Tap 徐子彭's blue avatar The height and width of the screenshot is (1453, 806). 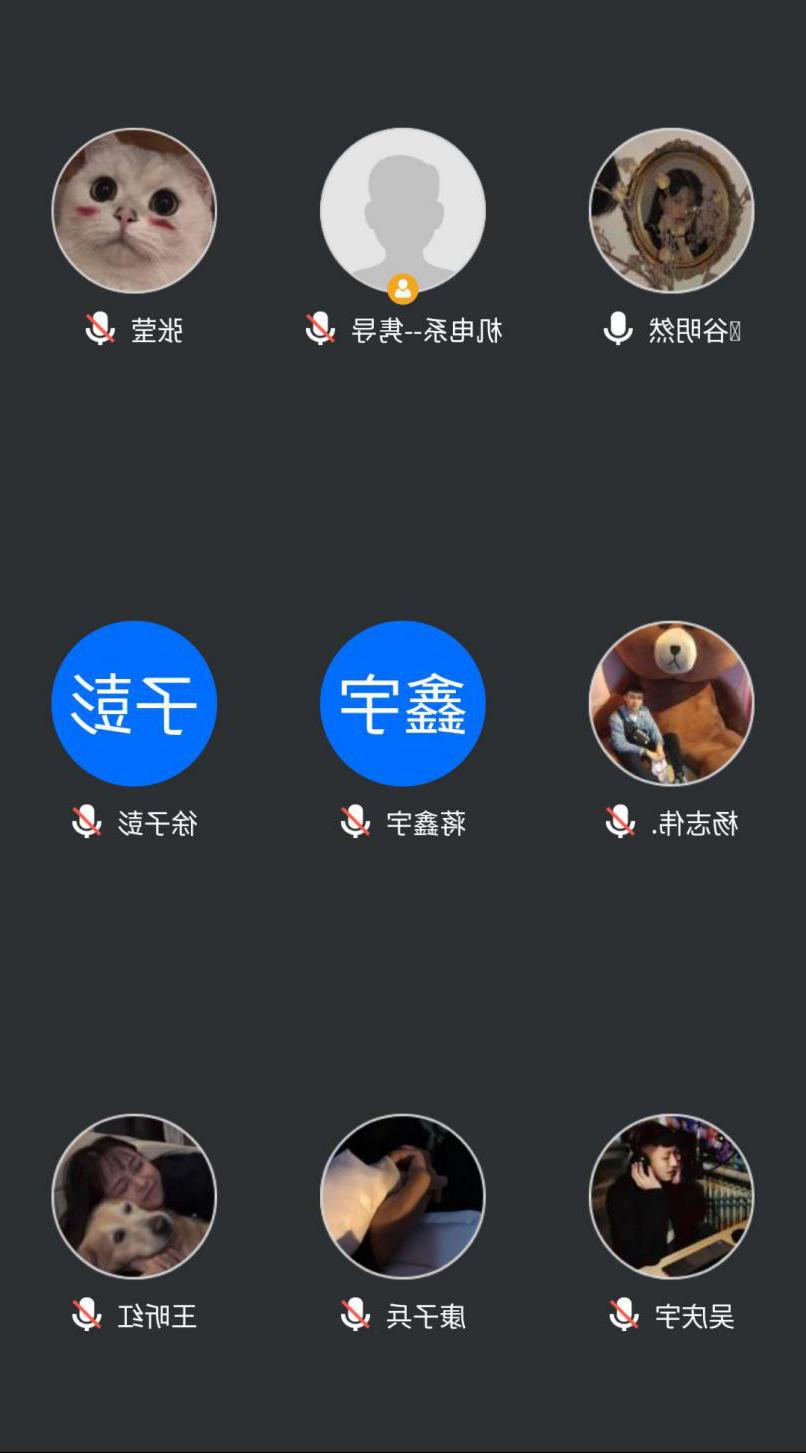click(134, 703)
